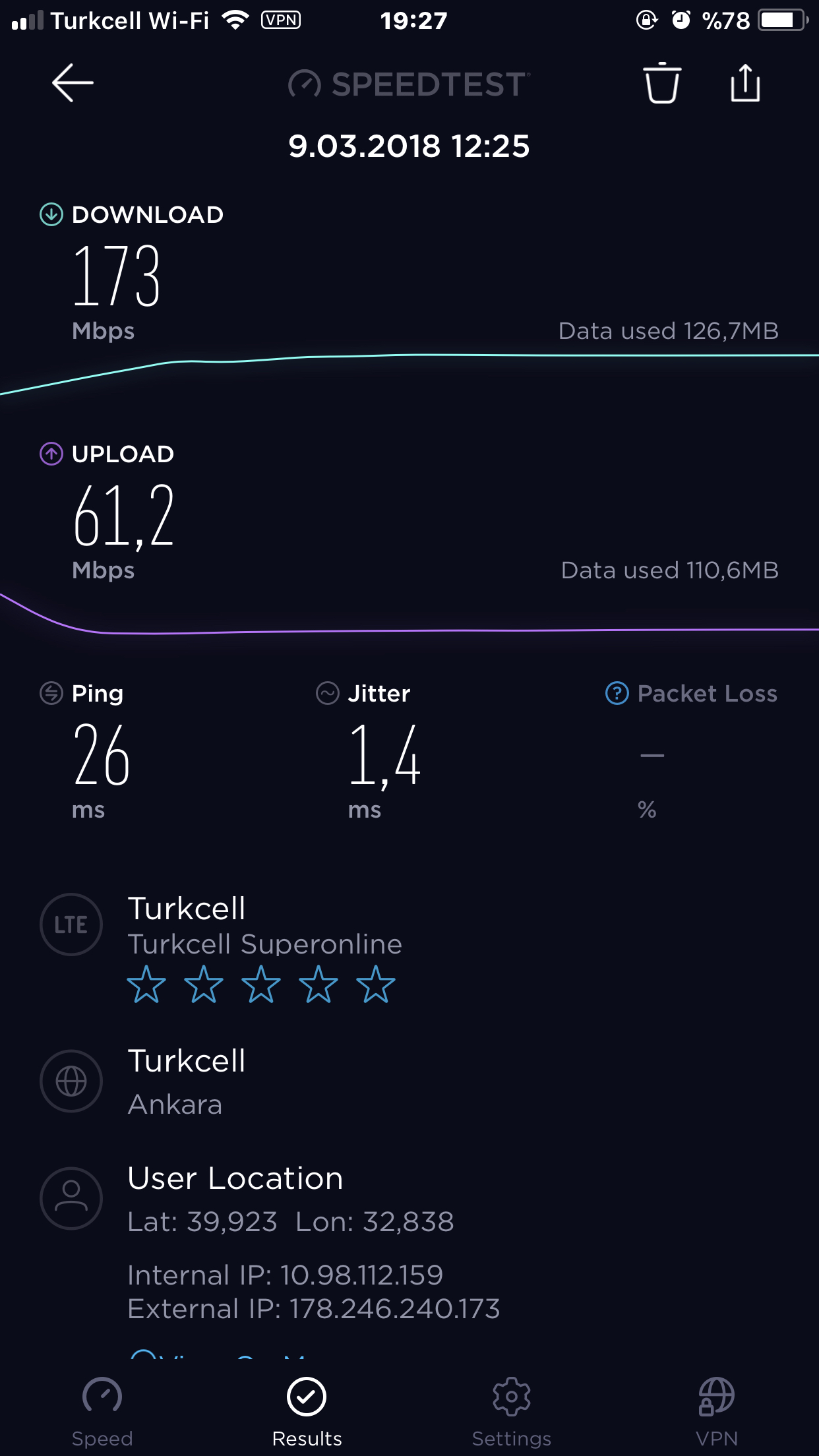Image resolution: width=819 pixels, height=1456 pixels.
Task: Share this speed test result
Action: [x=745, y=83]
